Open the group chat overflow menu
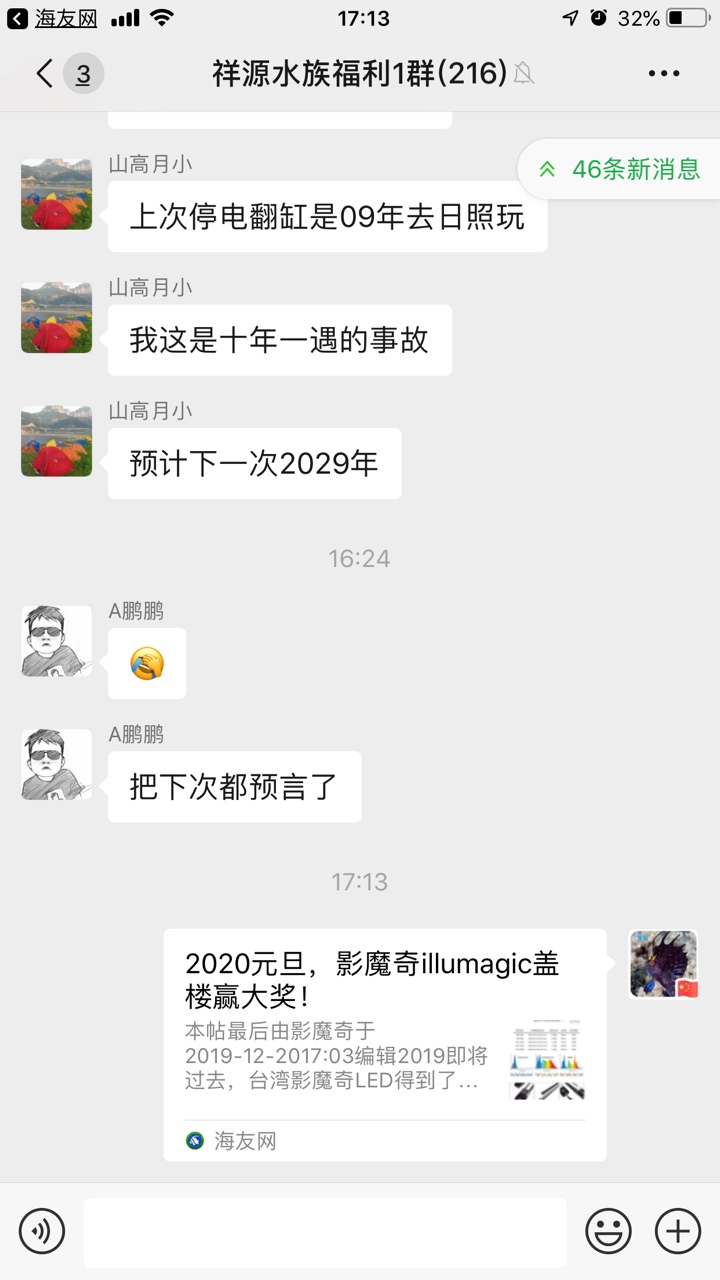 (664, 74)
